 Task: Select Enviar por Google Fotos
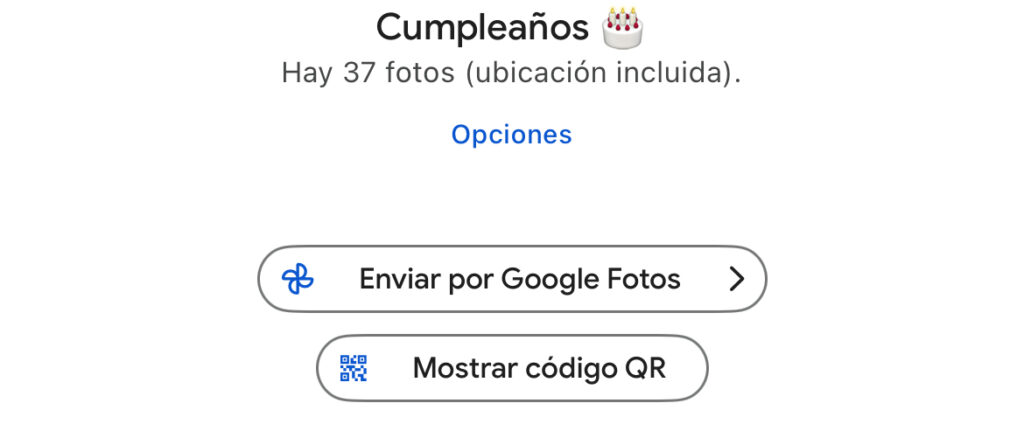click(512, 279)
